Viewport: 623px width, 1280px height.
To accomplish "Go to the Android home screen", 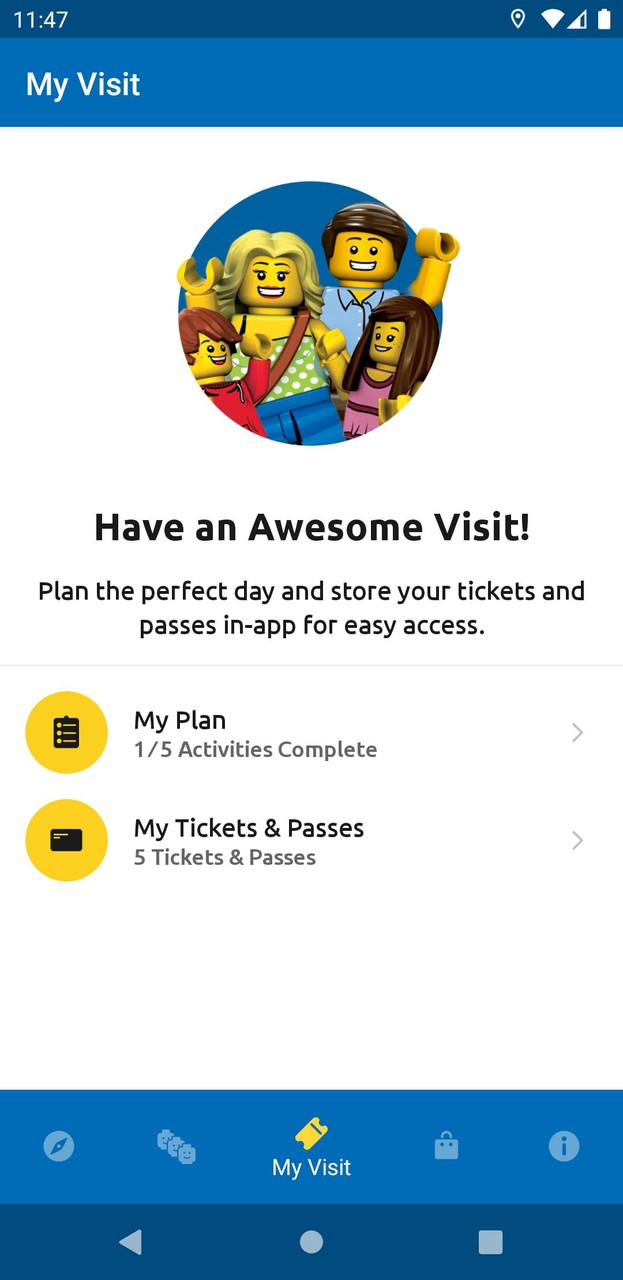I will point(311,1242).
